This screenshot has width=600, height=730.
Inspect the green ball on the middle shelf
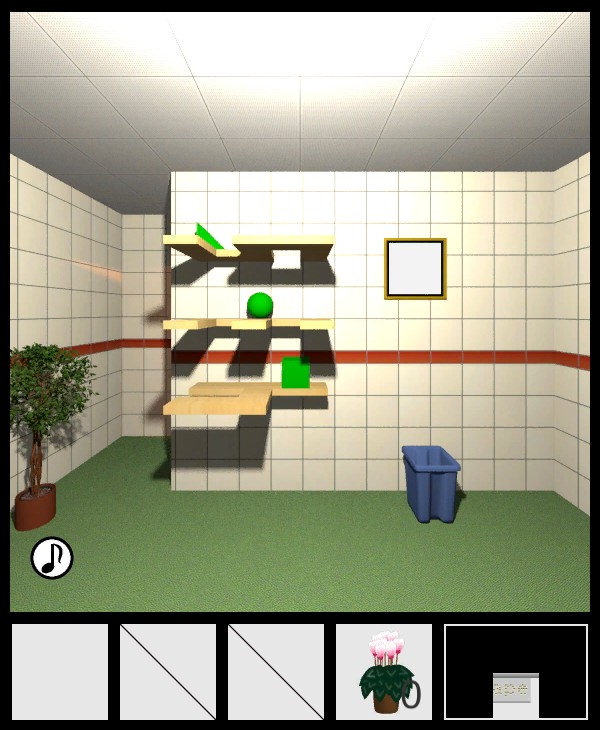click(x=260, y=305)
